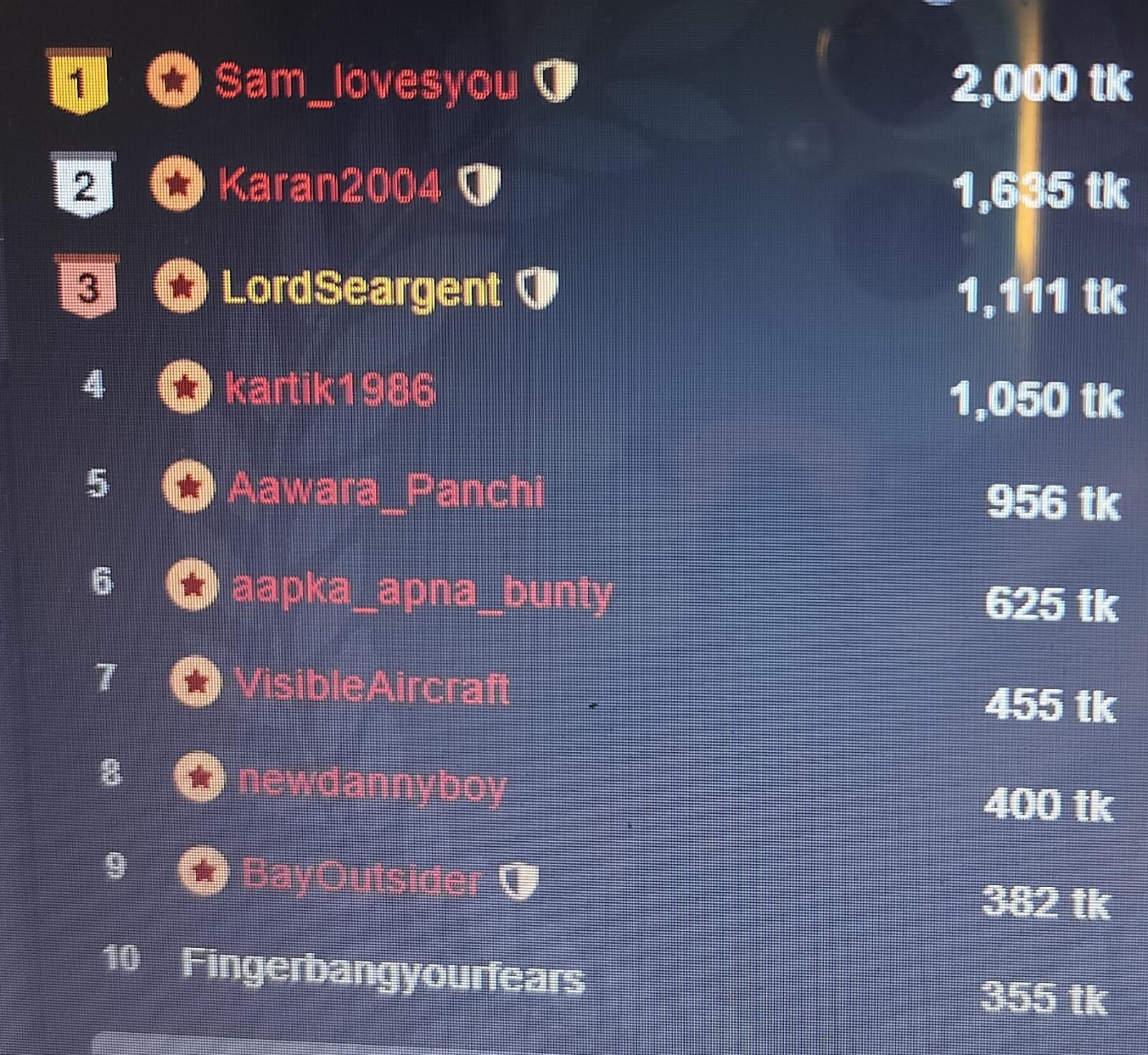View Karan2004 in the leaderboard
Viewport: 1148px width, 1055px height.
pyautogui.click(x=330, y=186)
